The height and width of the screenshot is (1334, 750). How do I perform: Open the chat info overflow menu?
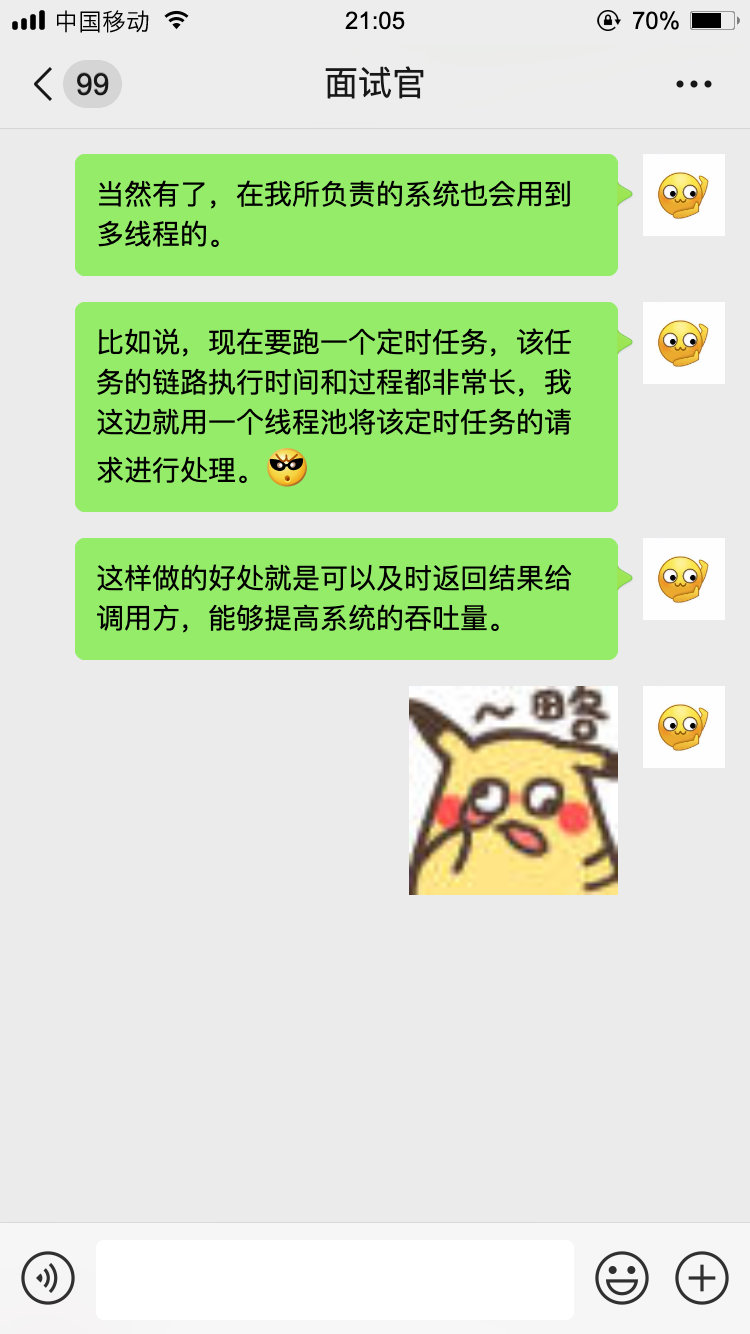[x=693, y=84]
